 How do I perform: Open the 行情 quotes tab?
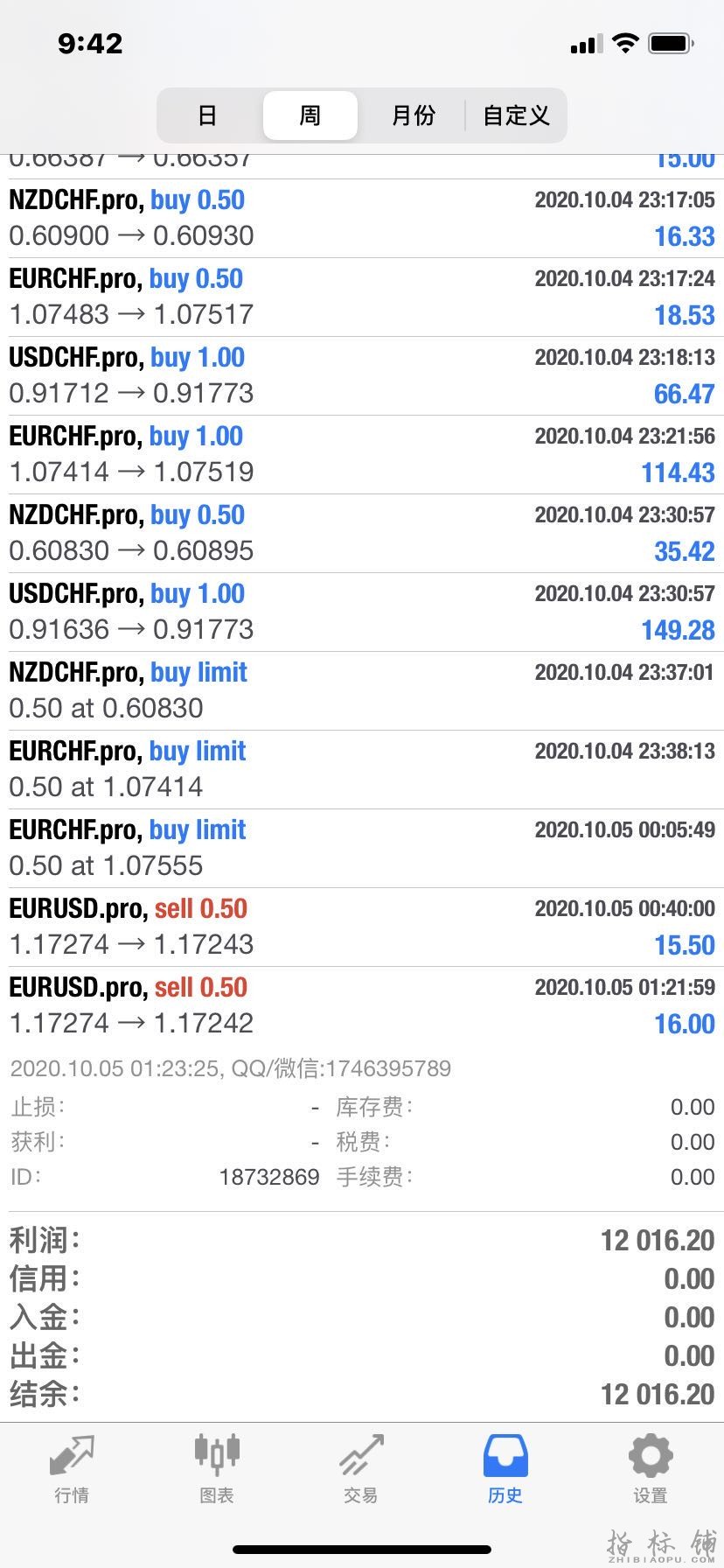click(x=72, y=1469)
